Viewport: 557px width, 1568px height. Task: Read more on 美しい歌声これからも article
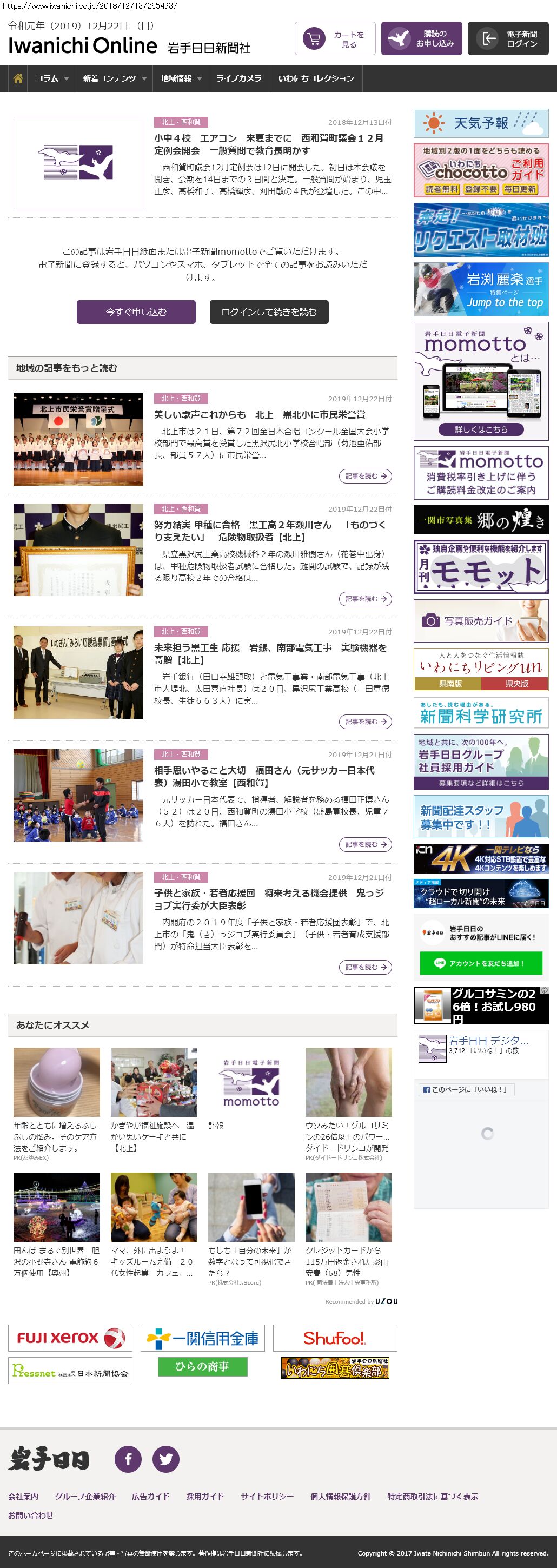(x=364, y=476)
